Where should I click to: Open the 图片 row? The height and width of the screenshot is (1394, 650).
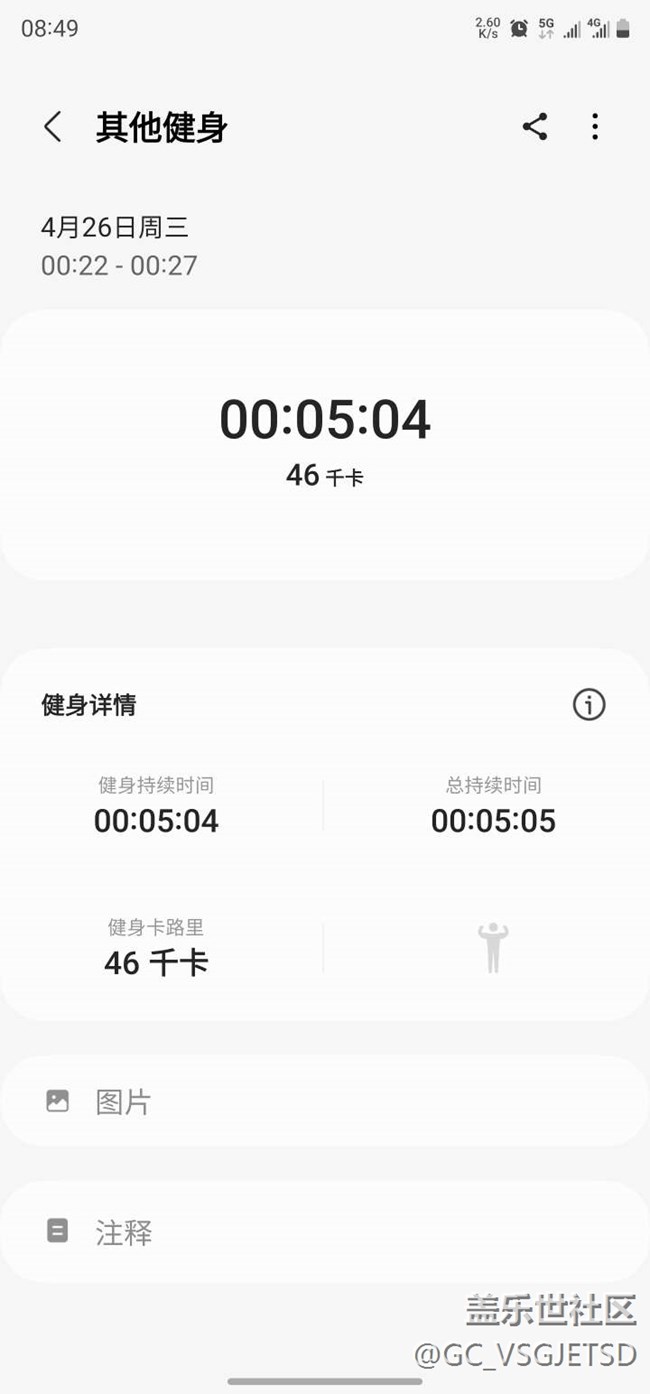point(324,1101)
